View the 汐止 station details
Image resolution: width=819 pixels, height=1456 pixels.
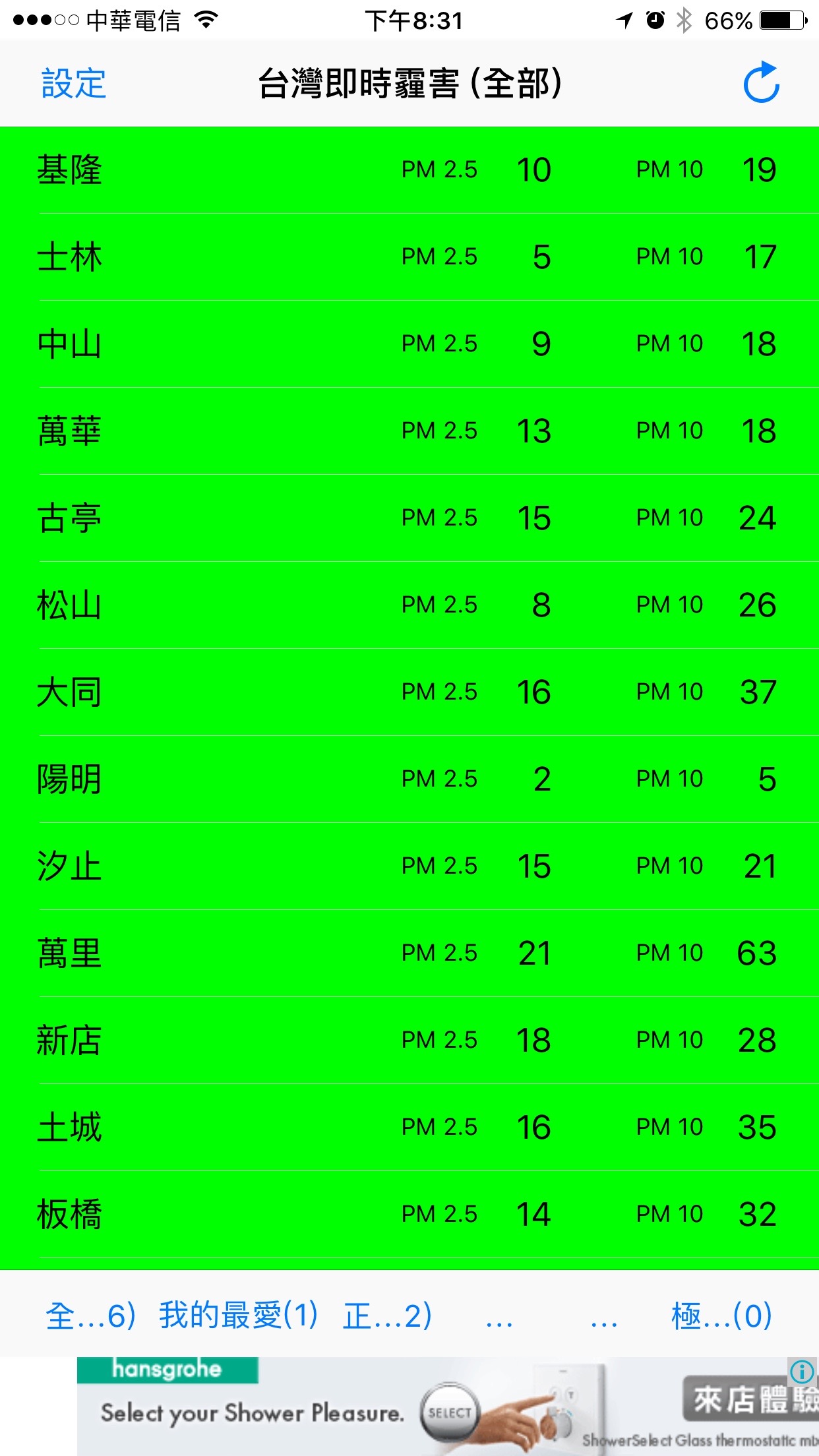409,866
